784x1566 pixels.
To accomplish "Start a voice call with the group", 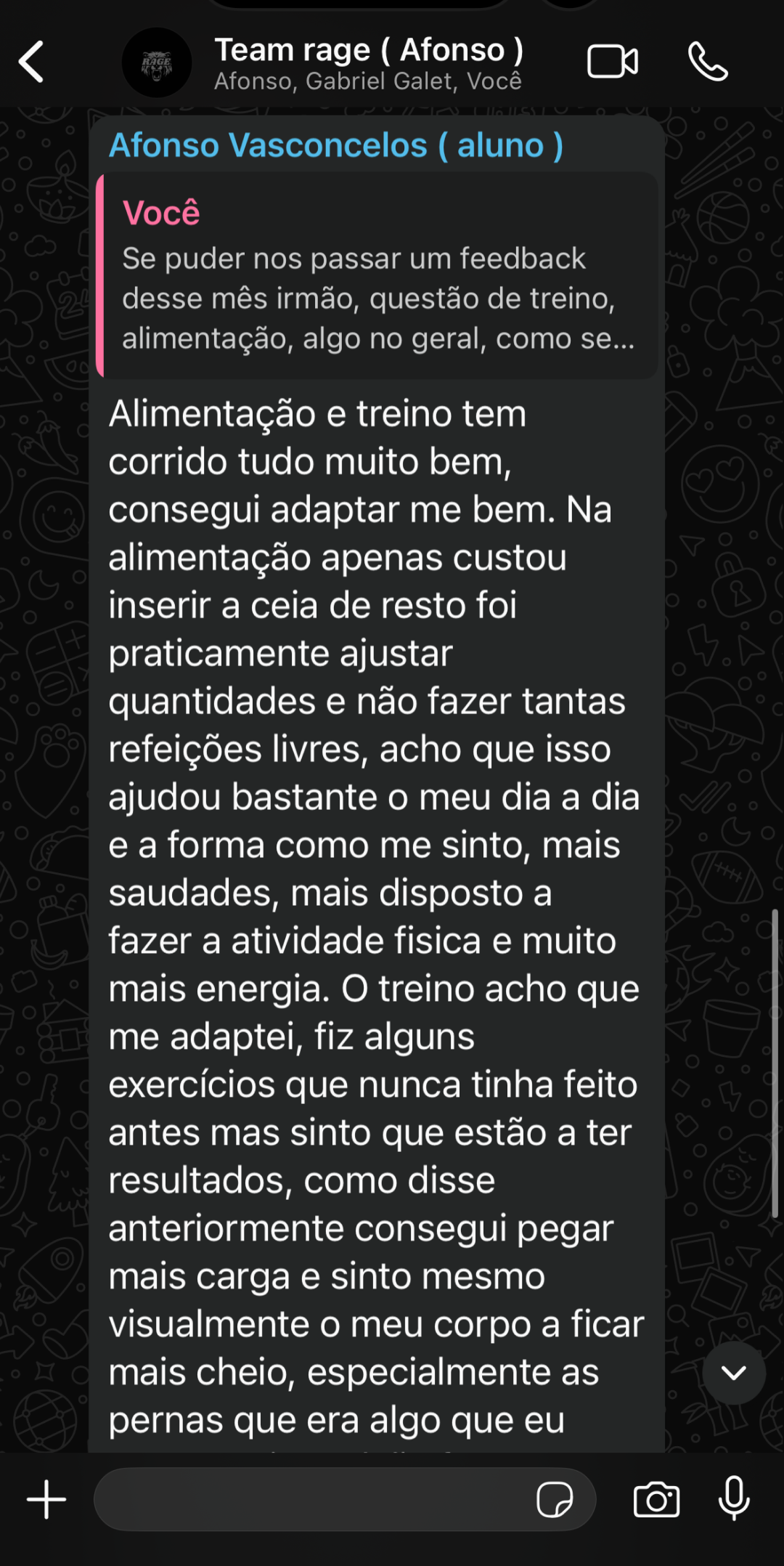I will tap(707, 62).
